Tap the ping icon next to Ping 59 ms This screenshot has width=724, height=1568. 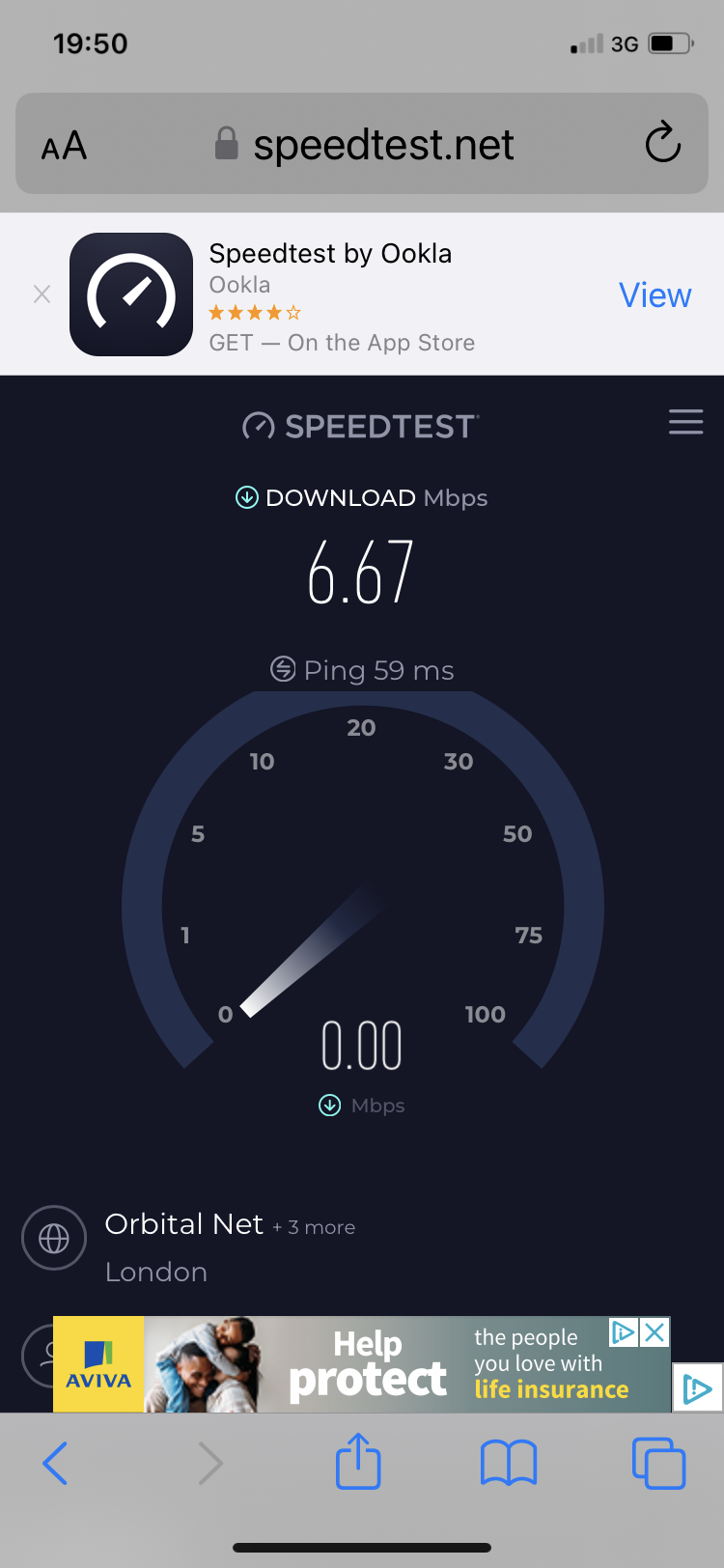pyautogui.click(x=280, y=669)
